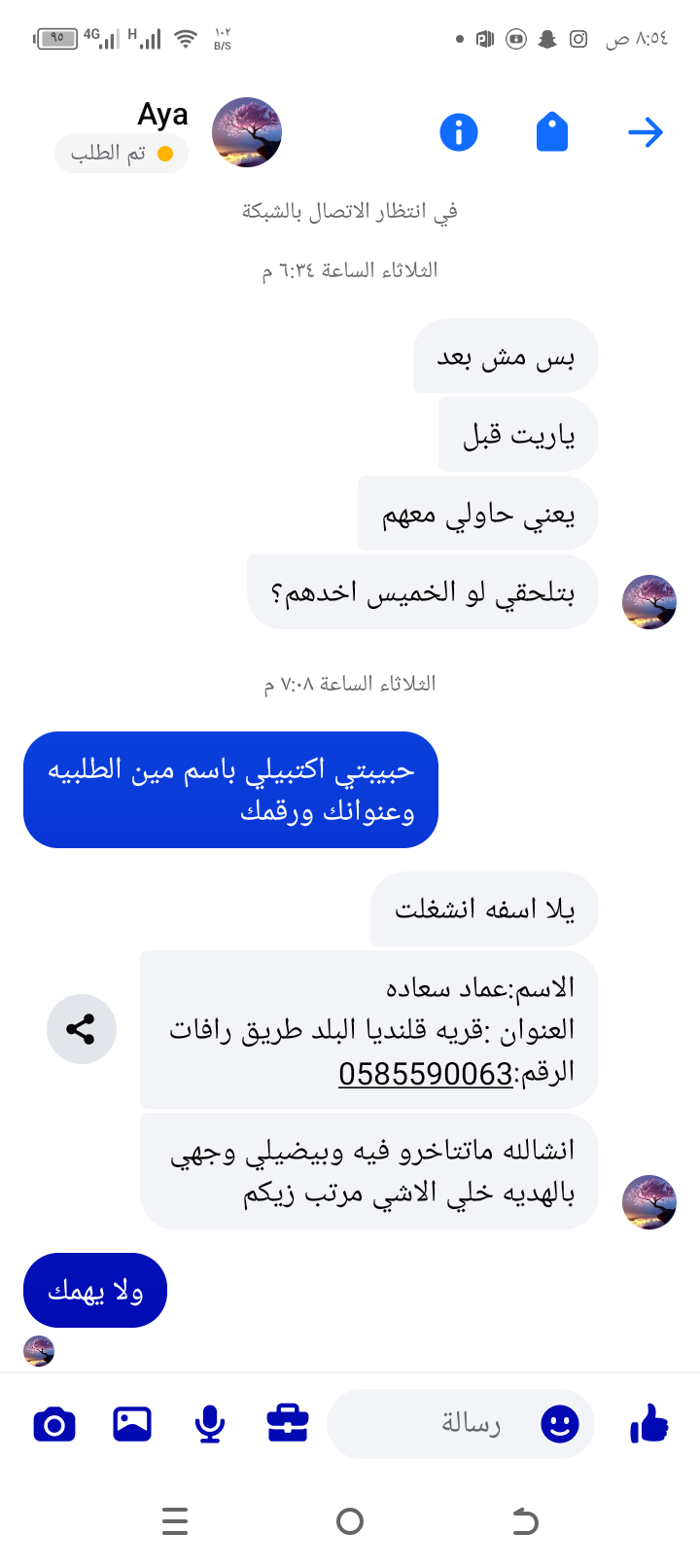Open the camera to take photo
700x1568 pixels.
click(x=54, y=1424)
